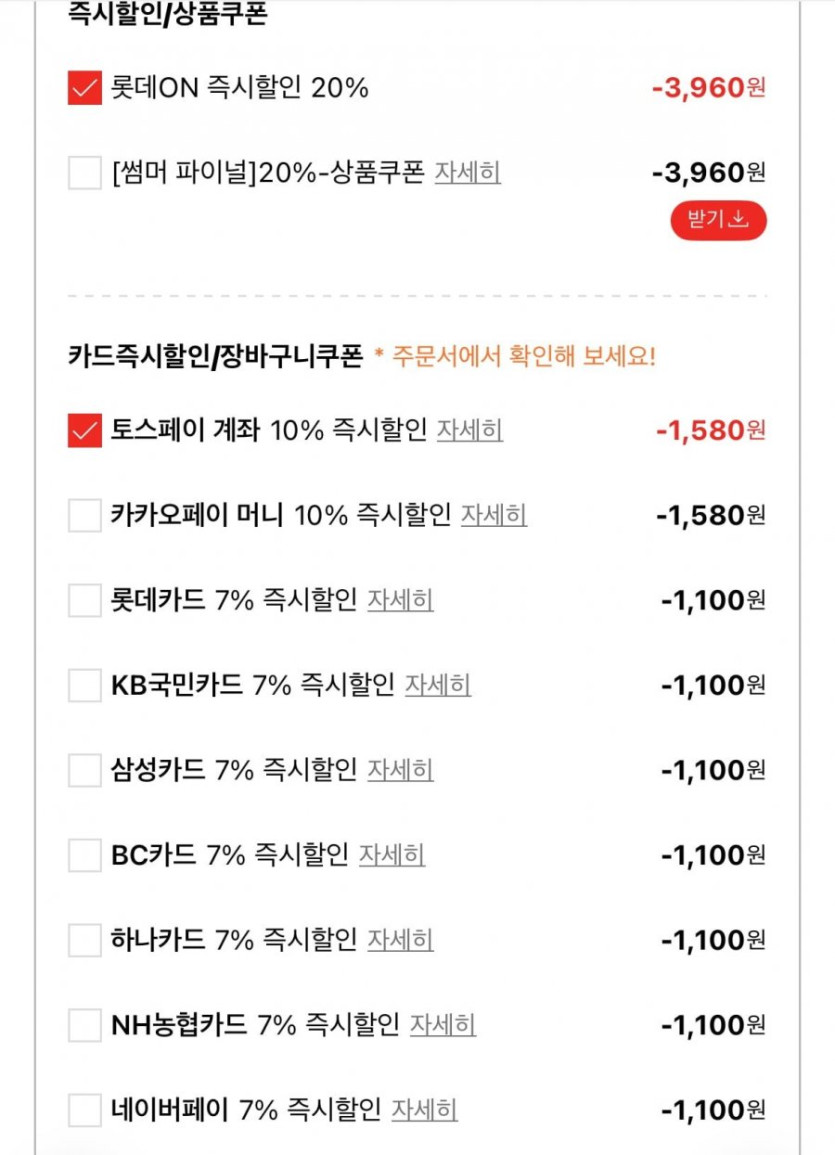Uncheck 토스페이 계좌 10% 즉시할인
The height and width of the screenshot is (1155, 835).
tap(85, 431)
